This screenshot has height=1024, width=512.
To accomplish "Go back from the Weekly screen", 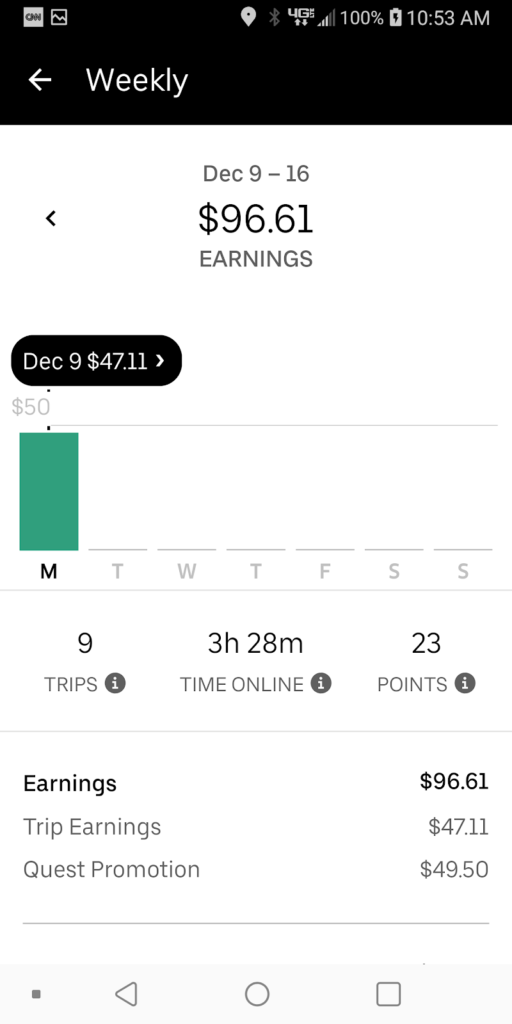I will tap(40, 80).
